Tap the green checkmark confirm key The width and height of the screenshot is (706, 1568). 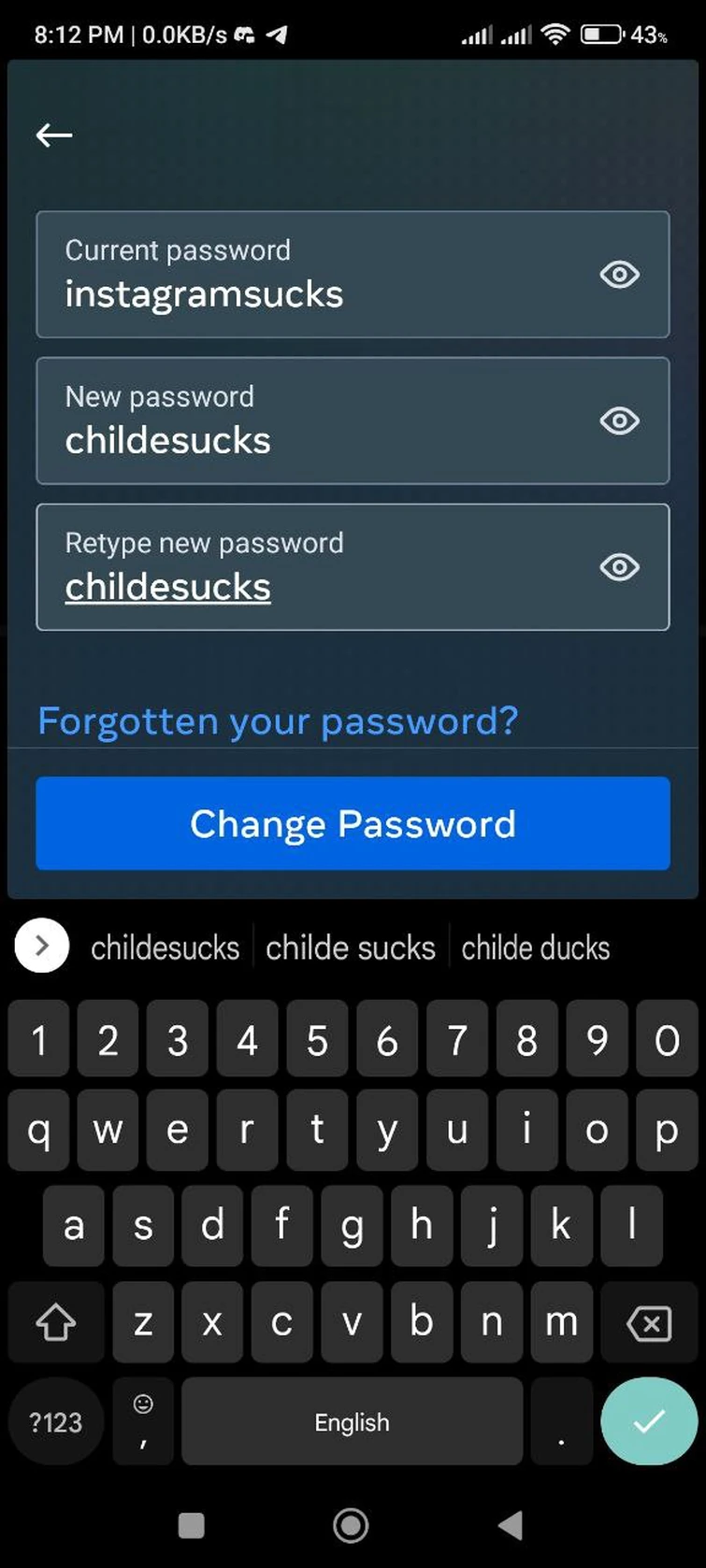pyautogui.click(x=649, y=1422)
